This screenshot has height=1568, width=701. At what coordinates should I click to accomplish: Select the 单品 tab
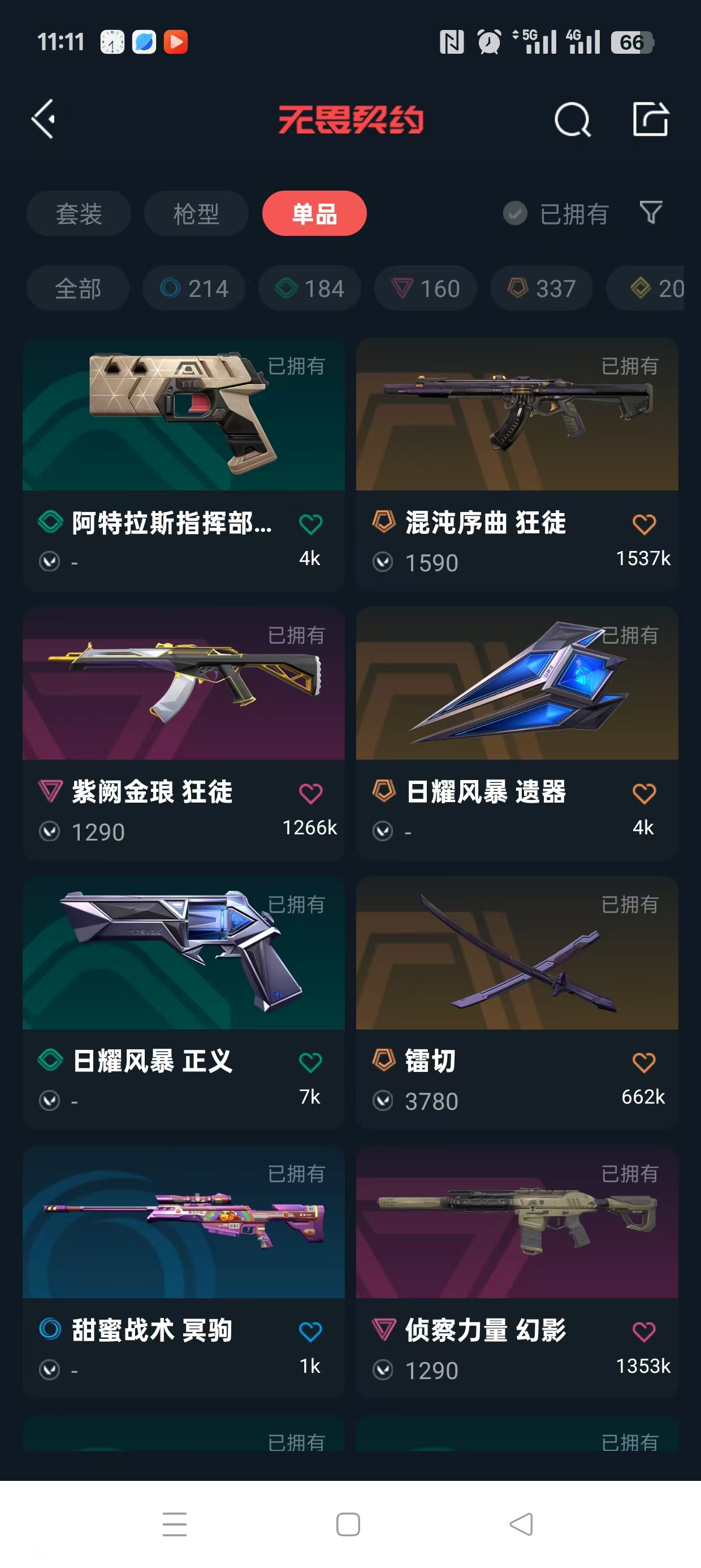point(314,214)
